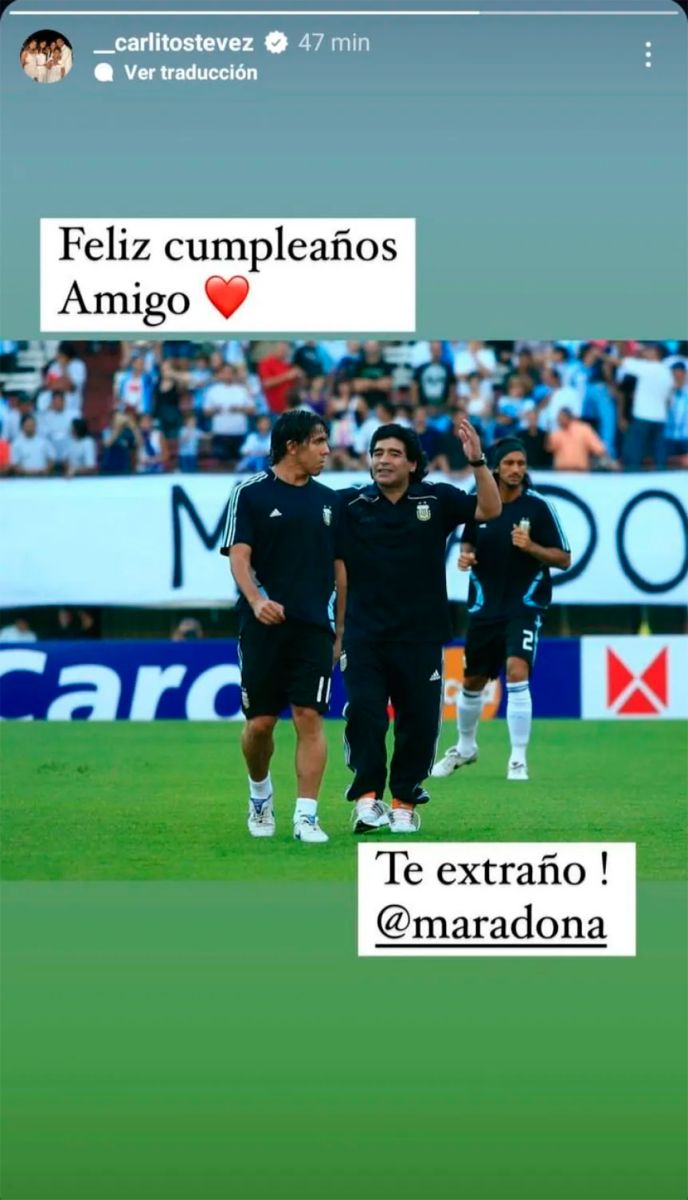Tap Ver traducción to translate story
Screen dimensions: 688x1200
[190, 72]
